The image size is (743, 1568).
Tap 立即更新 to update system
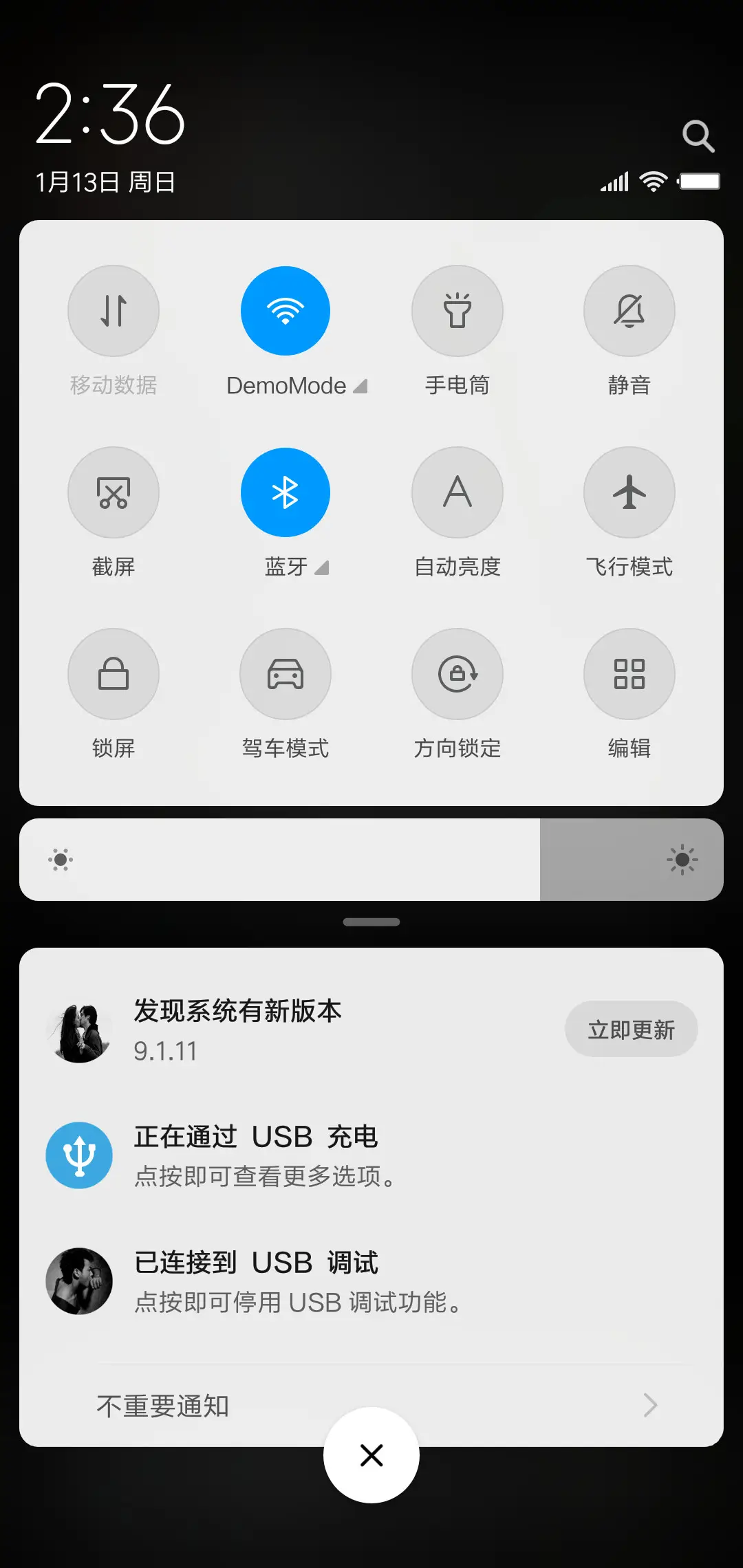point(631,1028)
